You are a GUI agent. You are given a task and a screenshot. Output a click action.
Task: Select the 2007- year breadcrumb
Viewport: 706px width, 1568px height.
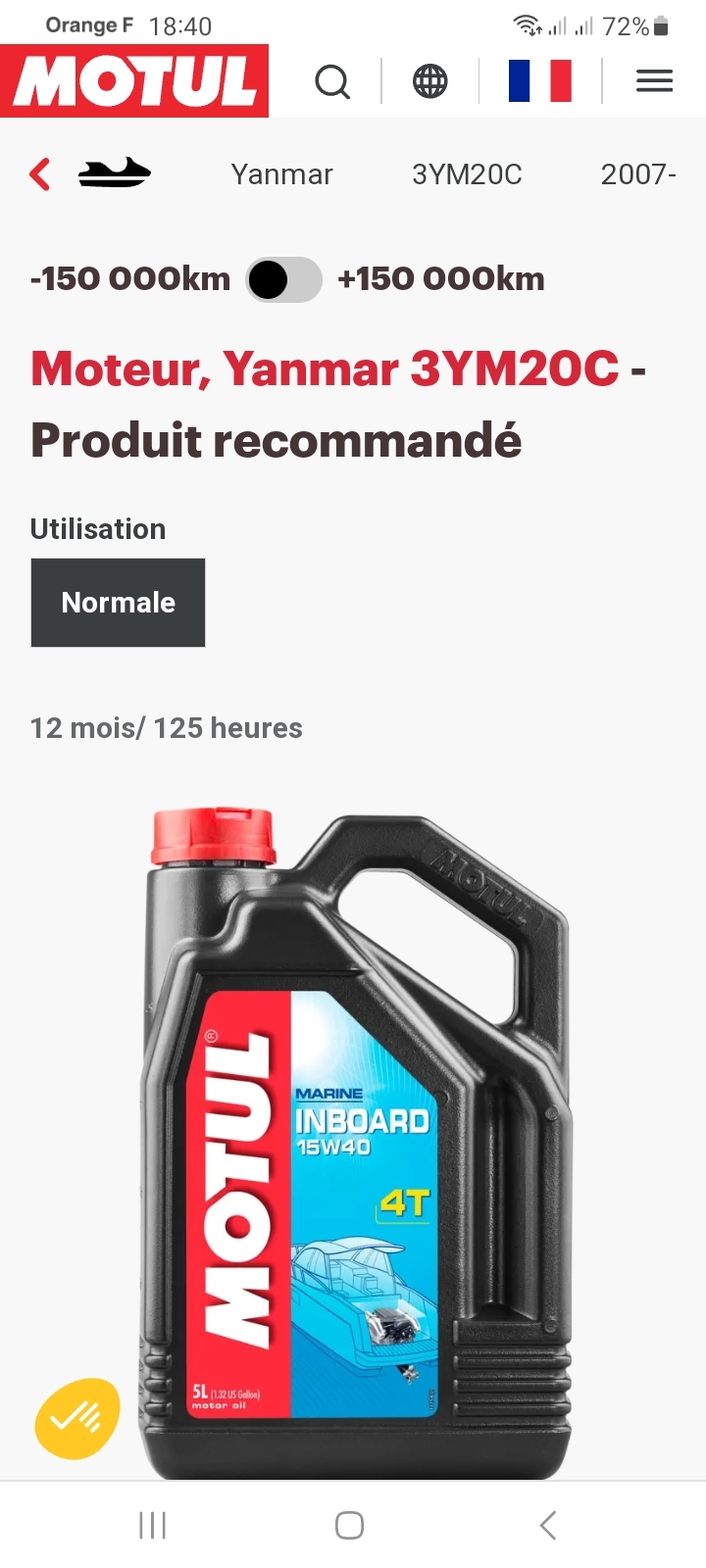(638, 174)
